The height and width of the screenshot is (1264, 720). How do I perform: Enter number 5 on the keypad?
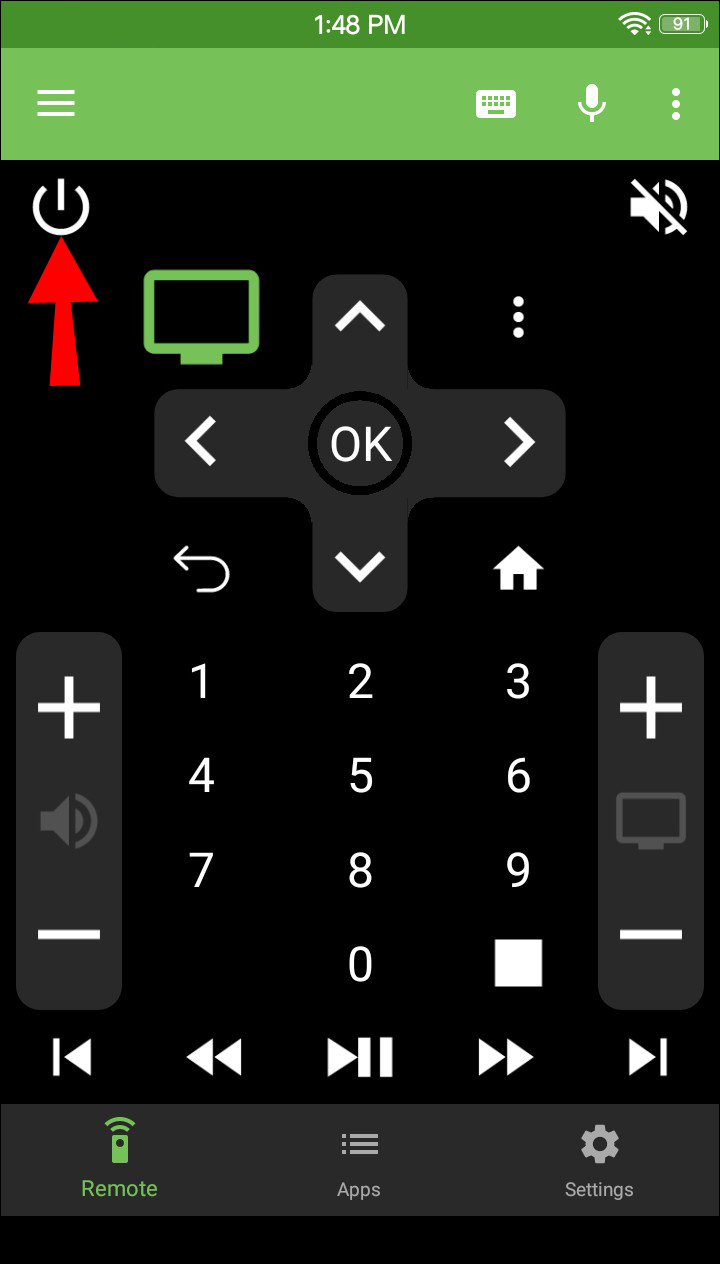coord(361,776)
